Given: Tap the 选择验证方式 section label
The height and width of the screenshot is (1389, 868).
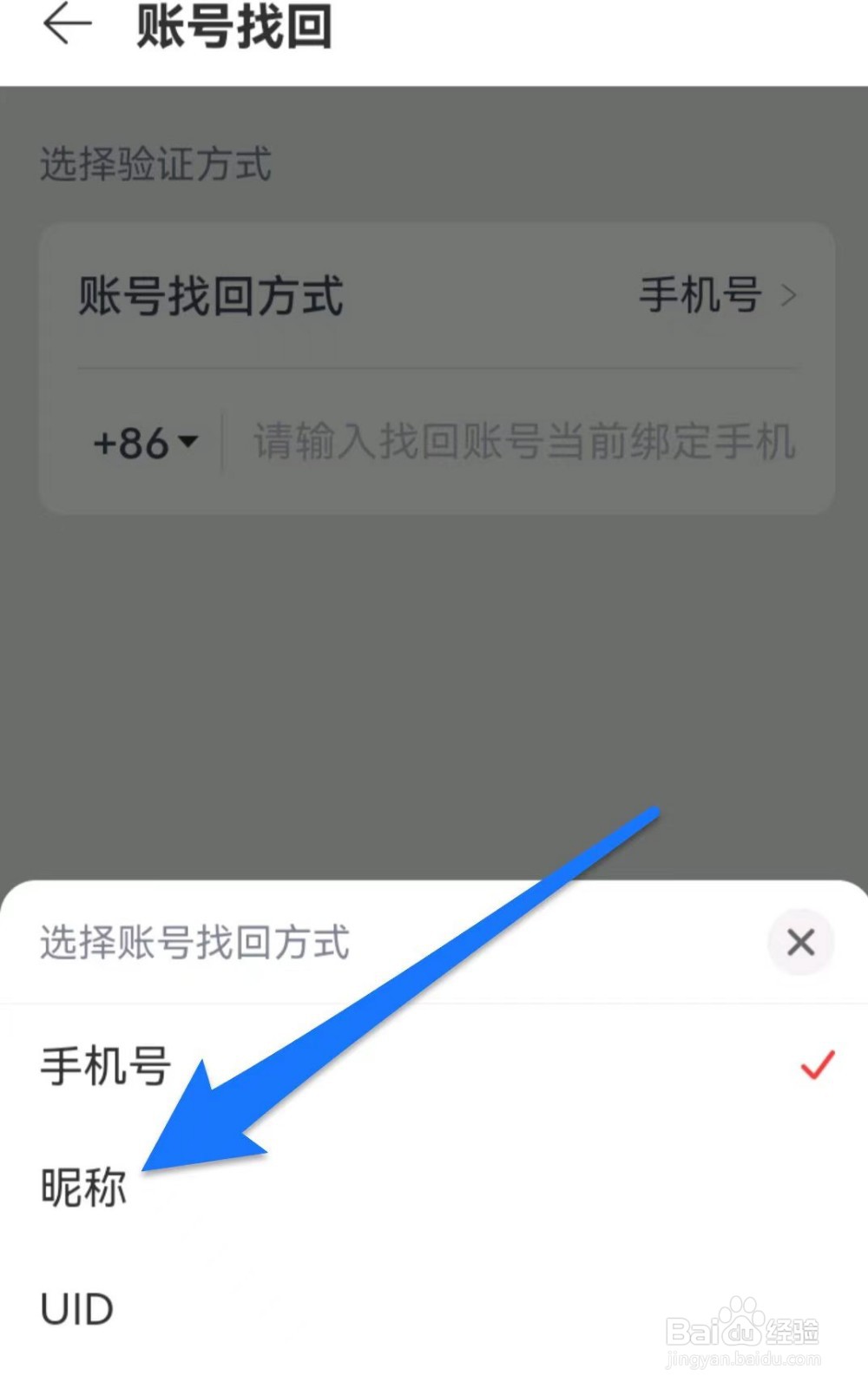Looking at the screenshot, I should click(155, 165).
